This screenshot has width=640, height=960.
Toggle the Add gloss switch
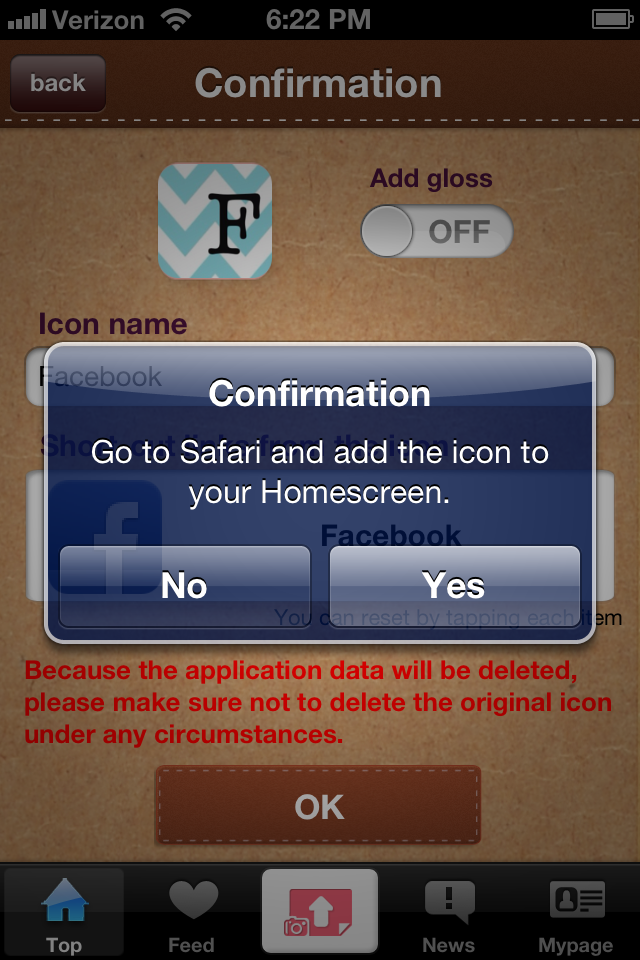[437, 231]
